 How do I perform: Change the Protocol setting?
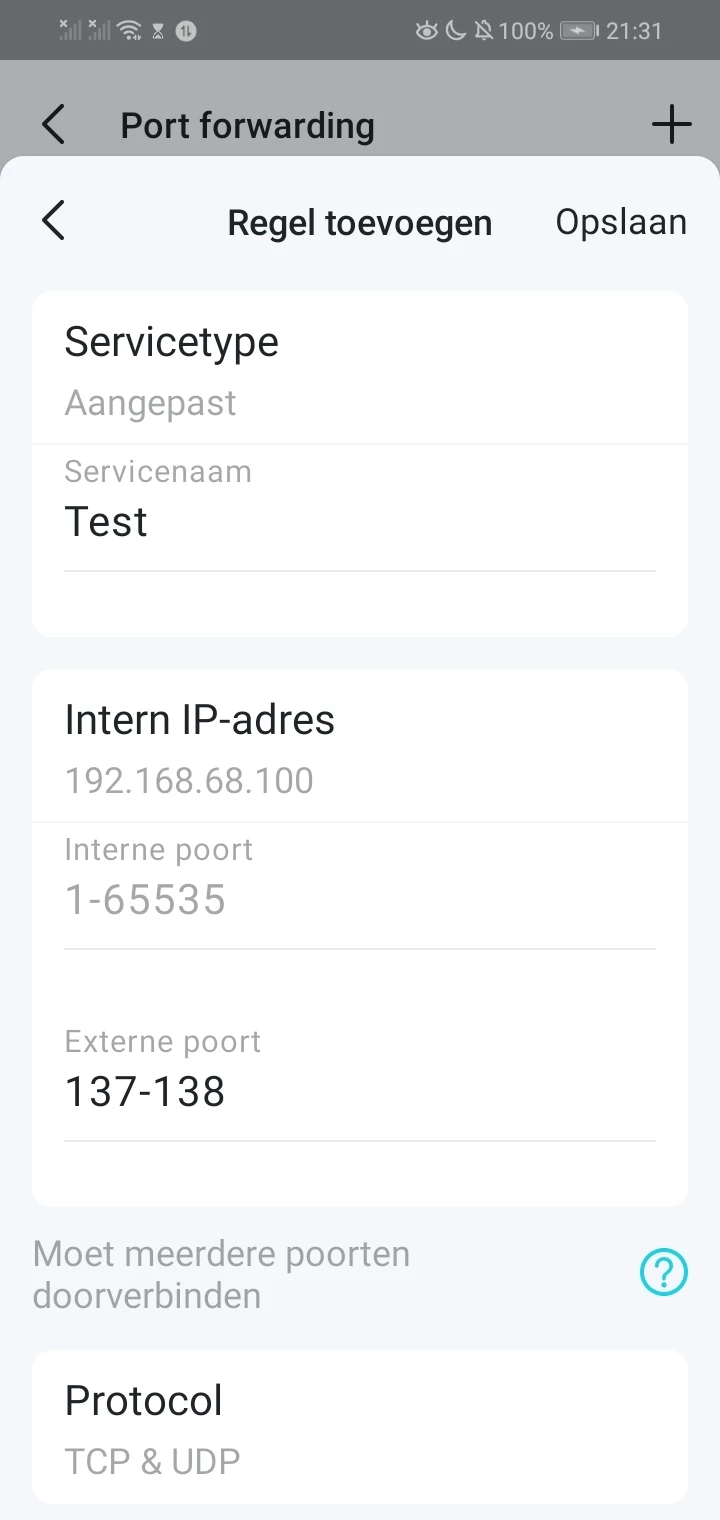[359, 1428]
